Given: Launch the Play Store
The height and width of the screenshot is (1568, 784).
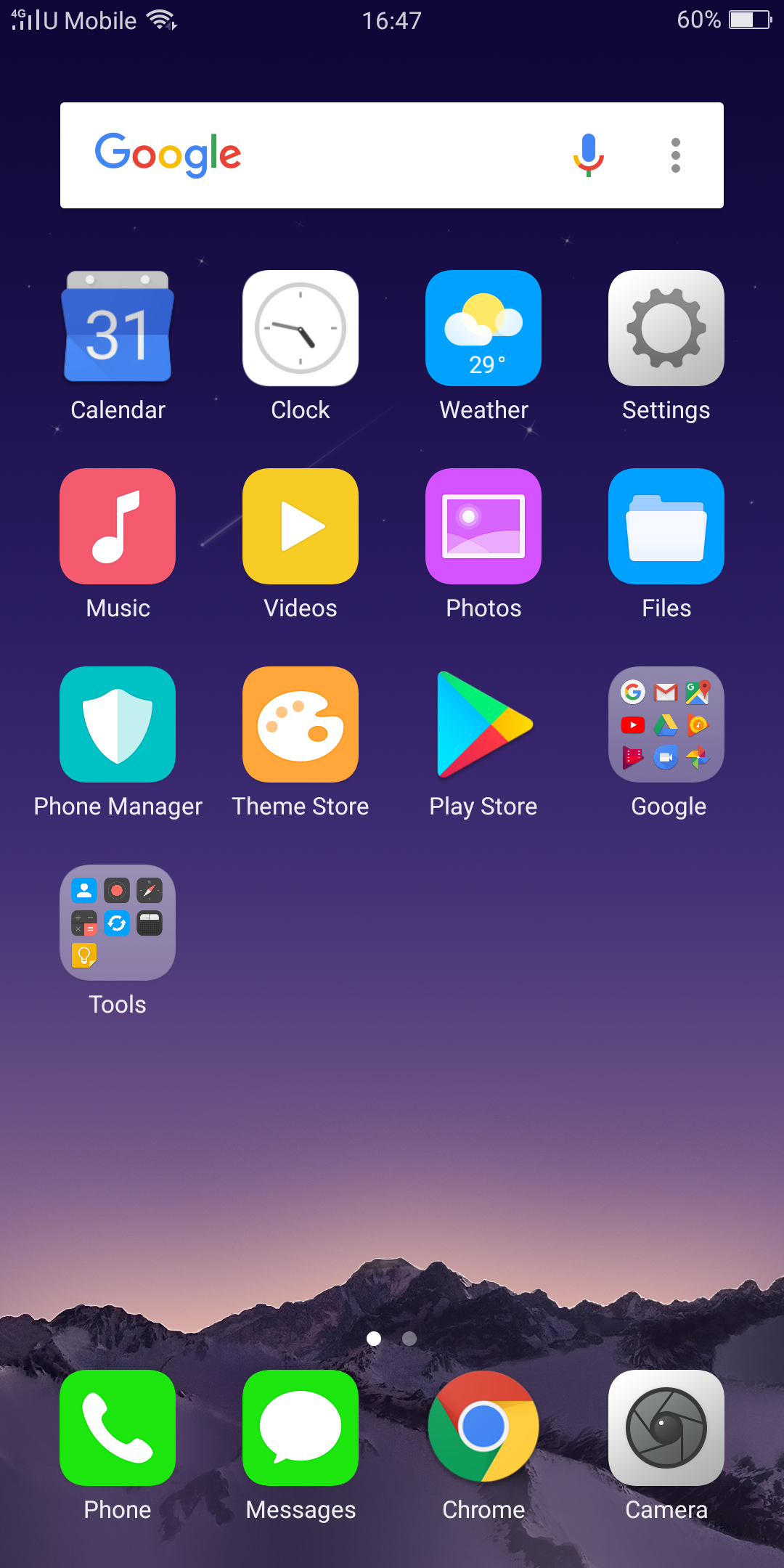Looking at the screenshot, I should click(x=483, y=724).
